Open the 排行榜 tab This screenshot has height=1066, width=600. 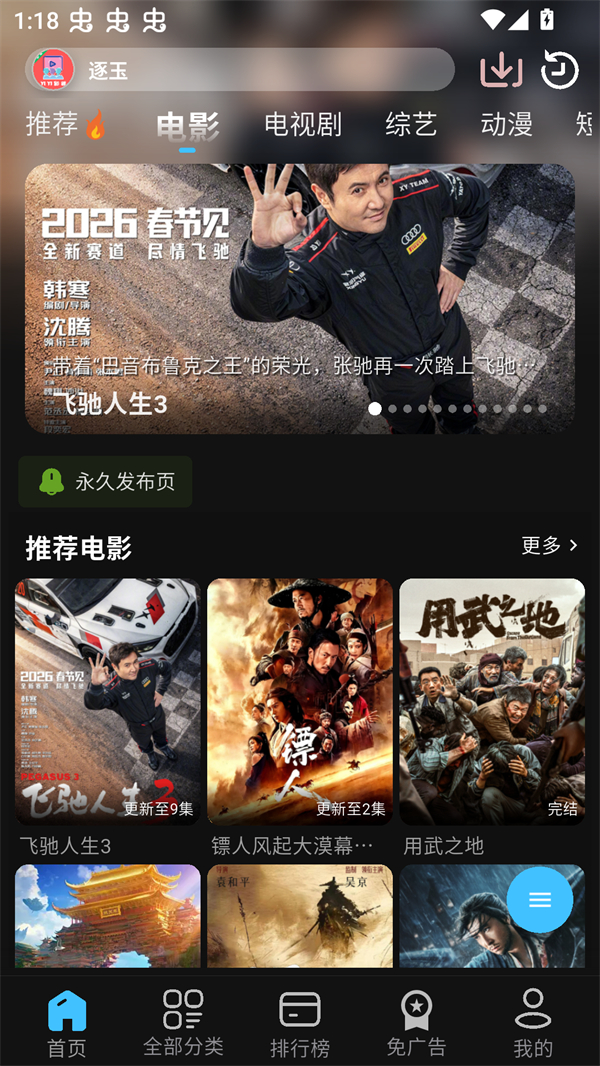click(300, 1023)
